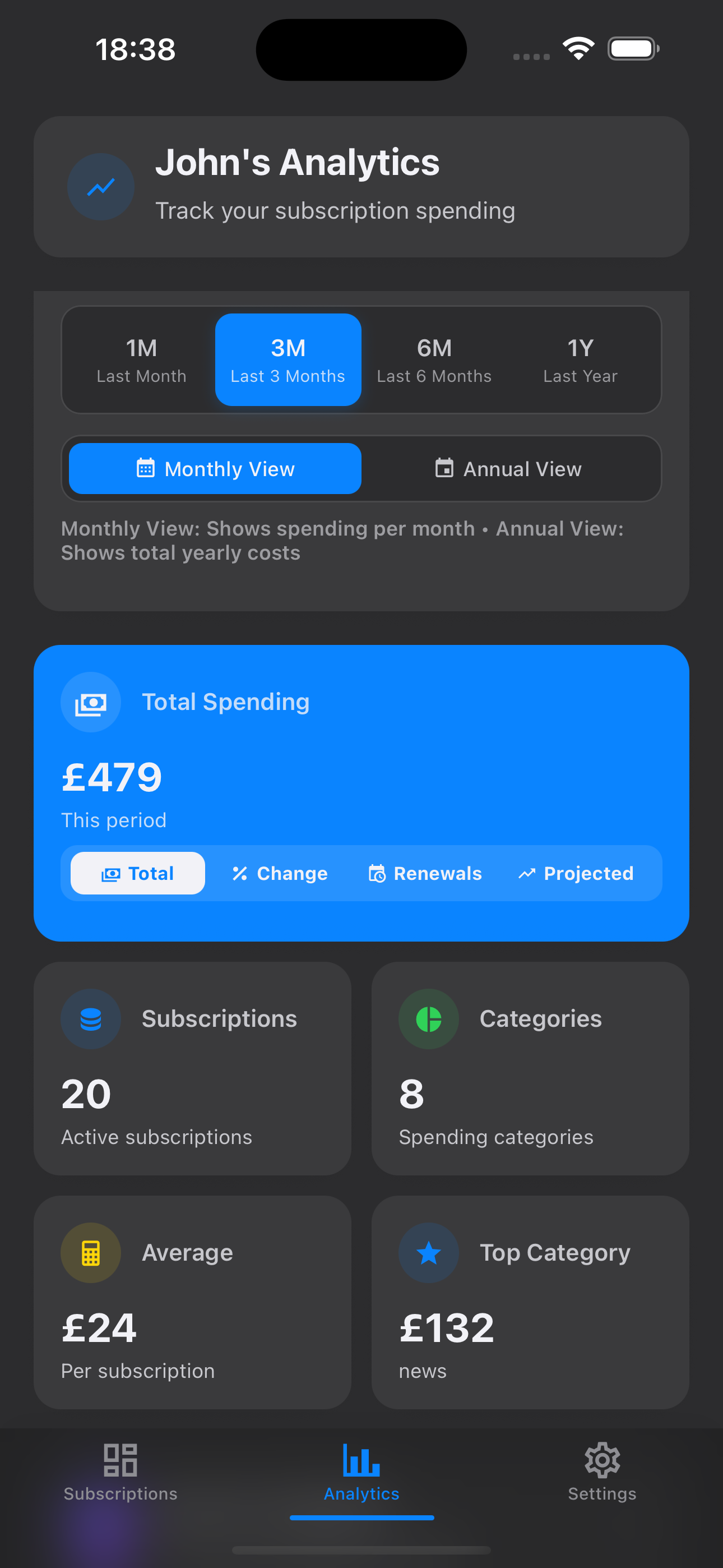
Task: Select the 3M Last 3 Months range
Action: (x=288, y=359)
